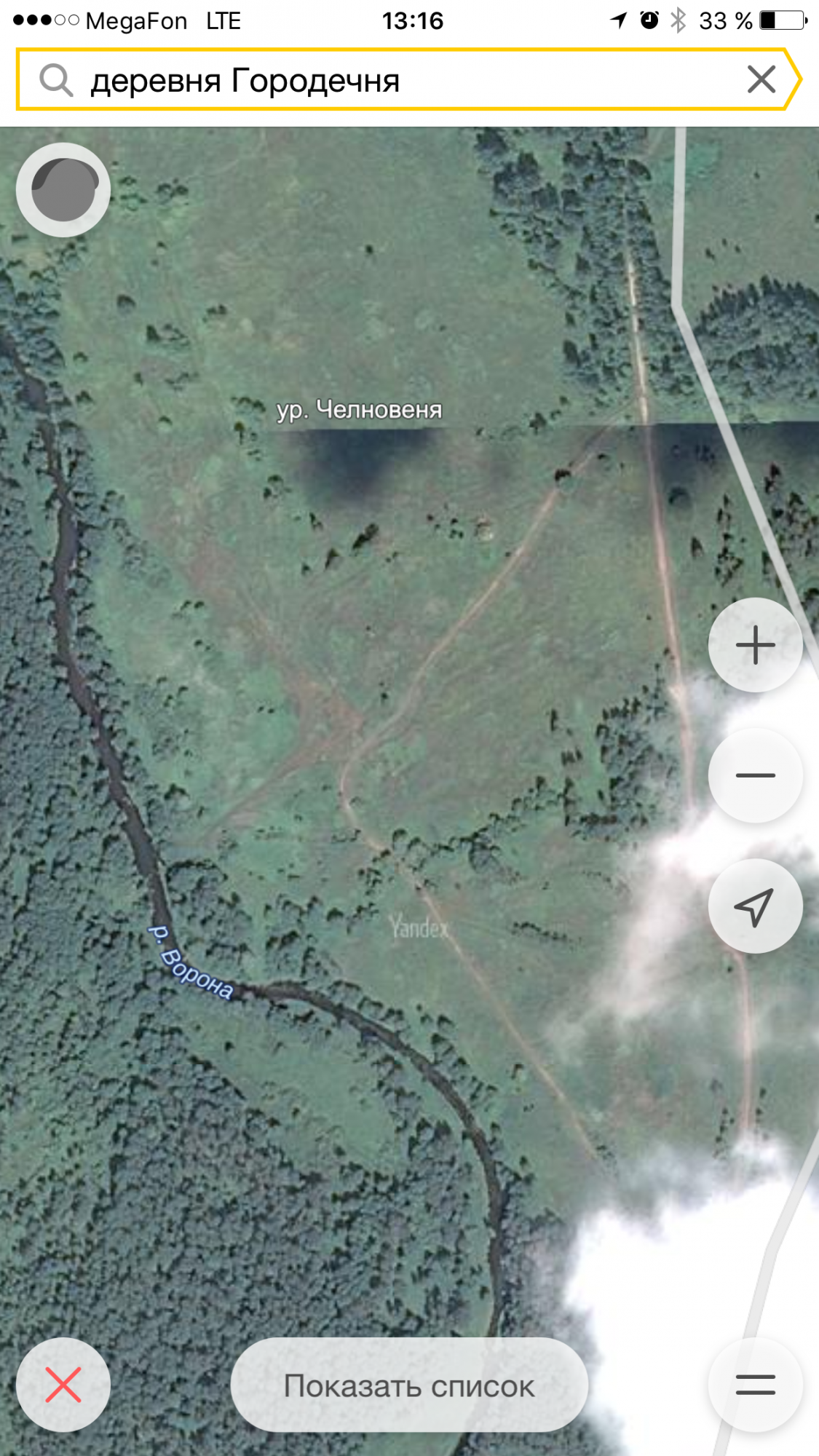Center map on my location
This screenshot has width=819, height=1456.
[755, 906]
